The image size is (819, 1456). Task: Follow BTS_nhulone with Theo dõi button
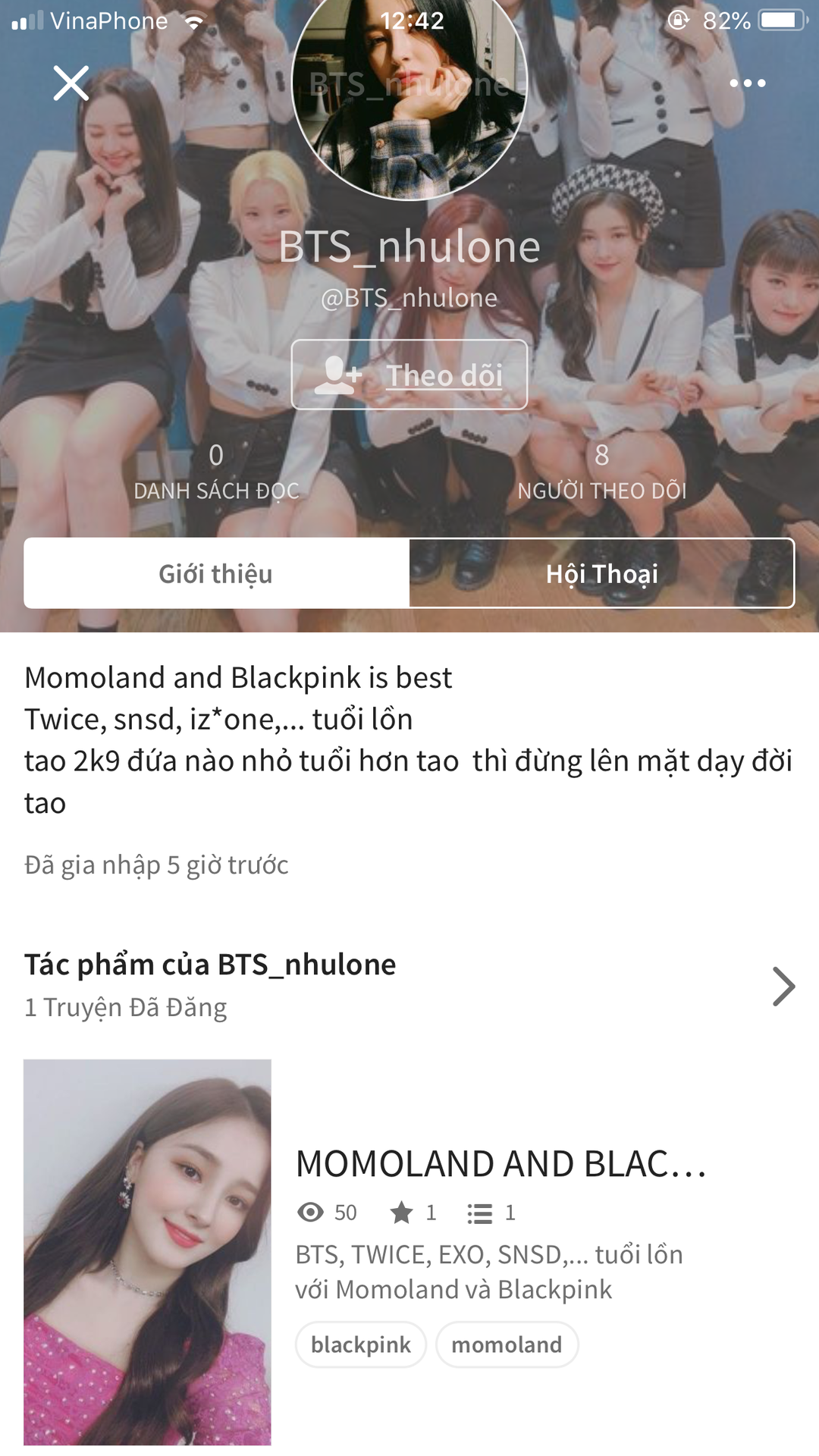point(409,375)
